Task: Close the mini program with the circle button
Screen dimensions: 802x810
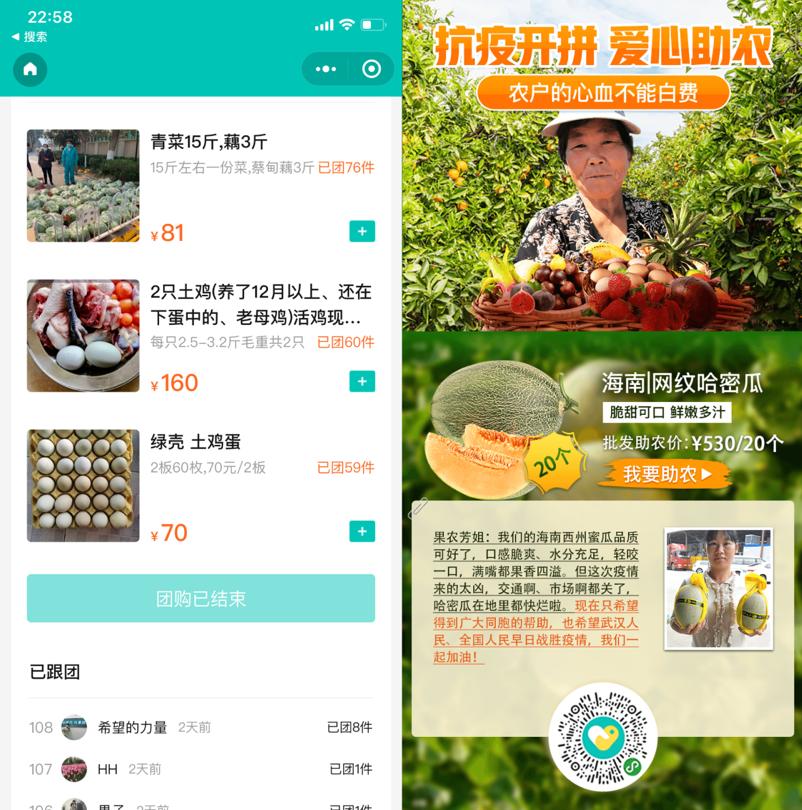Action: point(371,69)
